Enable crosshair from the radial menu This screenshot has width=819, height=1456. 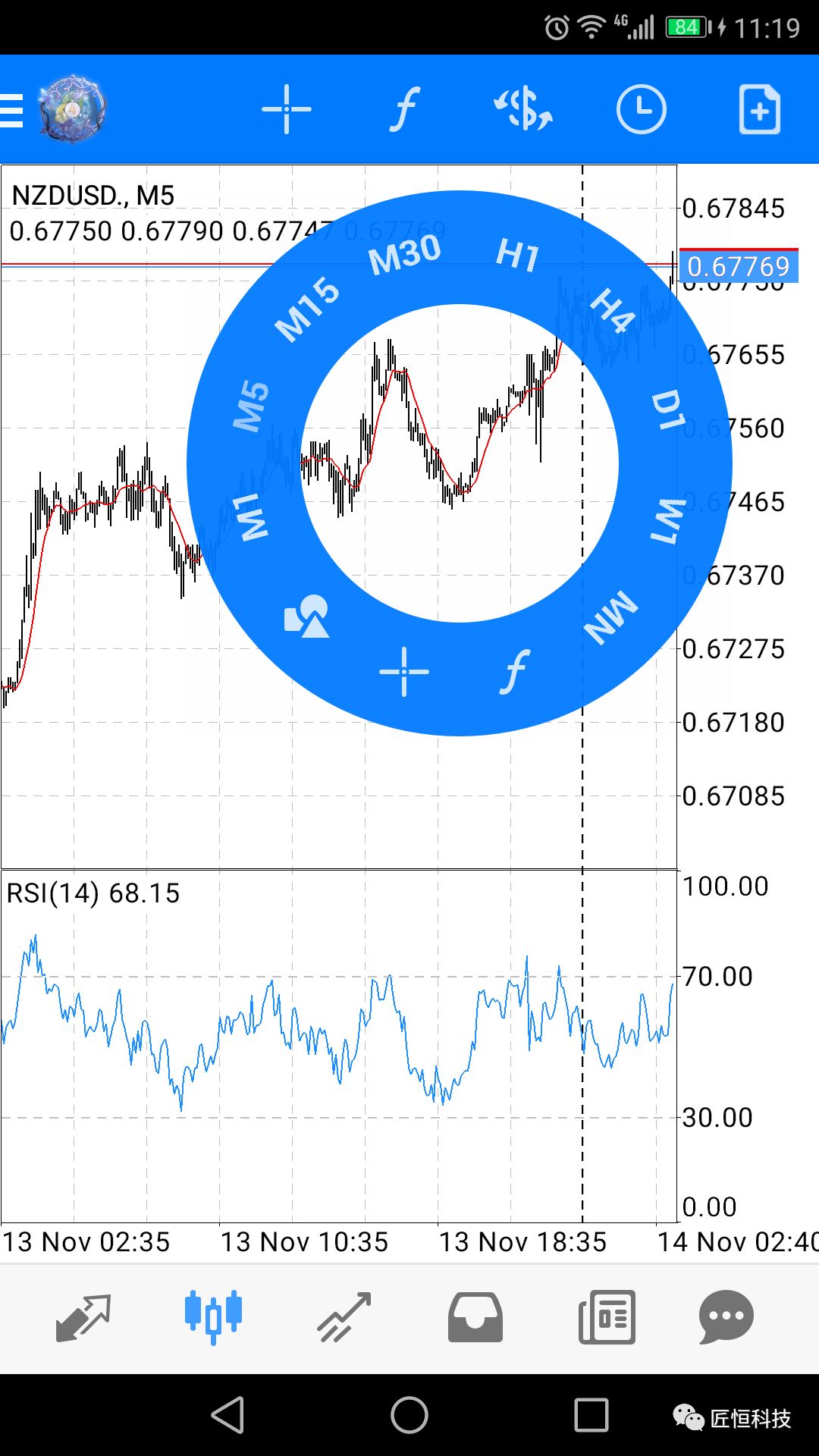click(404, 672)
